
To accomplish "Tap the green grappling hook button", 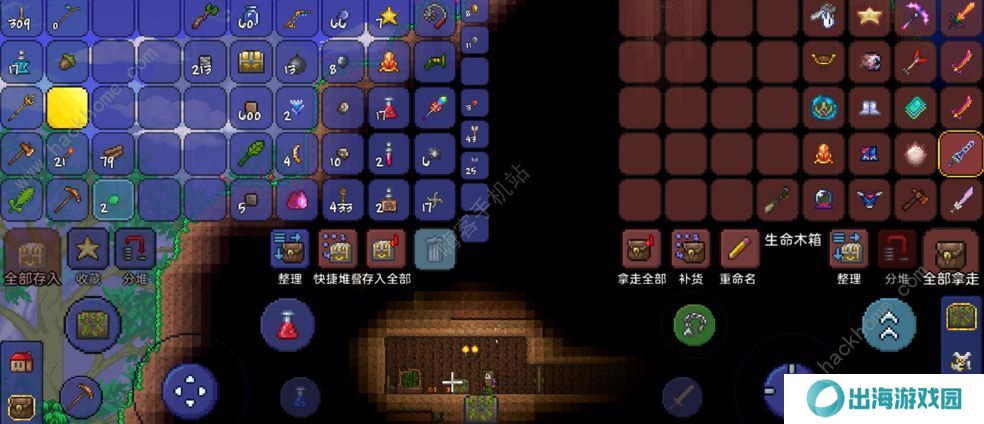I will [x=695, y=323].
